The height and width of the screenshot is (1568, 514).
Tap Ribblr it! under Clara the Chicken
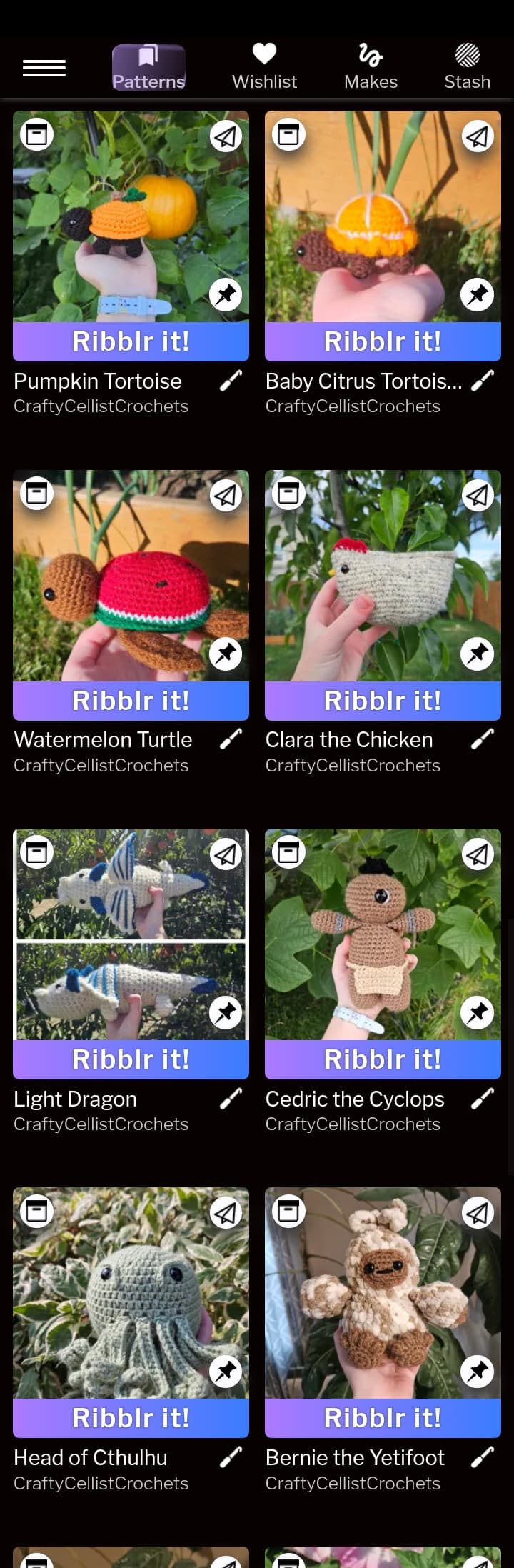tap(383, 701)
